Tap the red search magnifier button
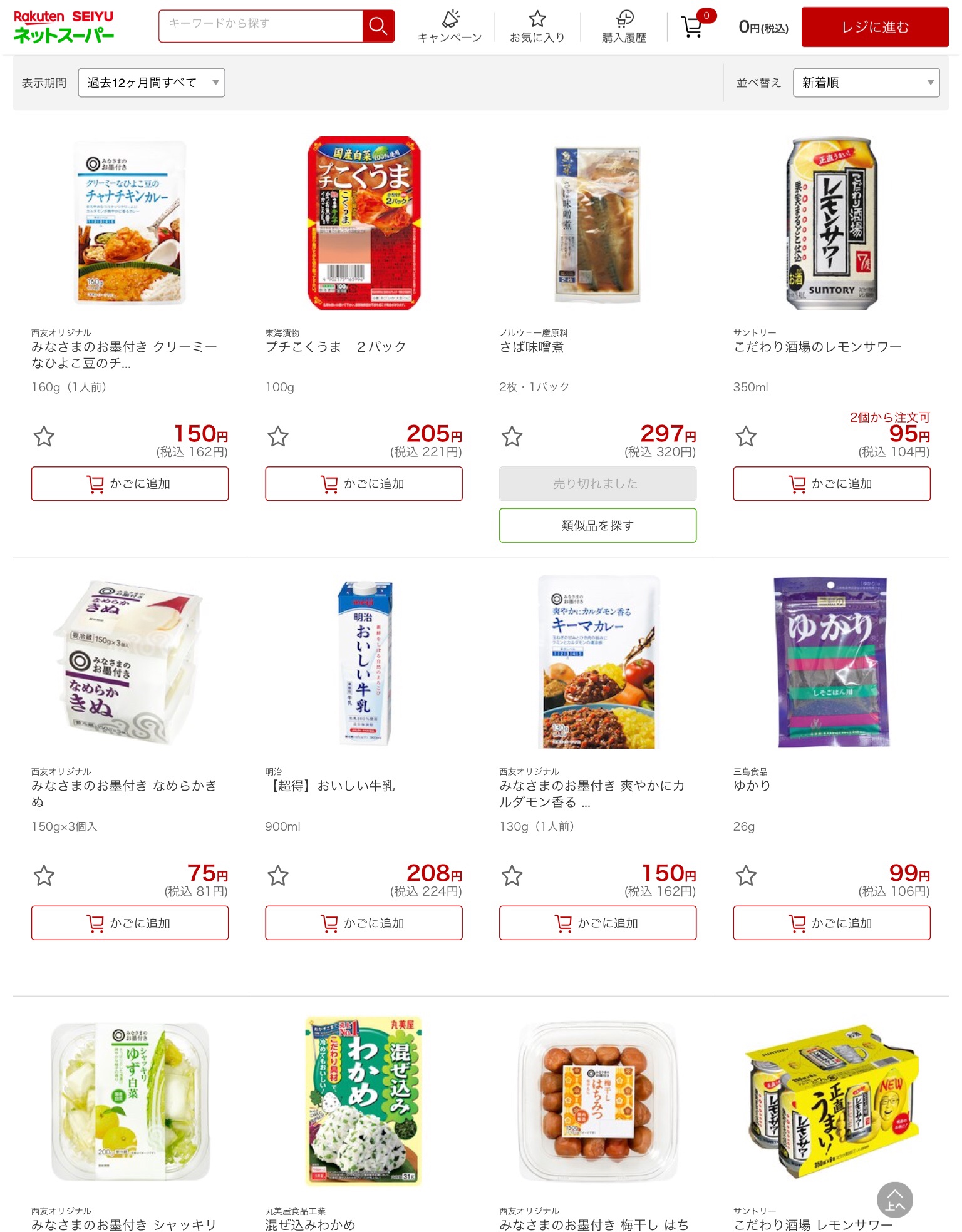962x1232 pixels. (378, 26)
